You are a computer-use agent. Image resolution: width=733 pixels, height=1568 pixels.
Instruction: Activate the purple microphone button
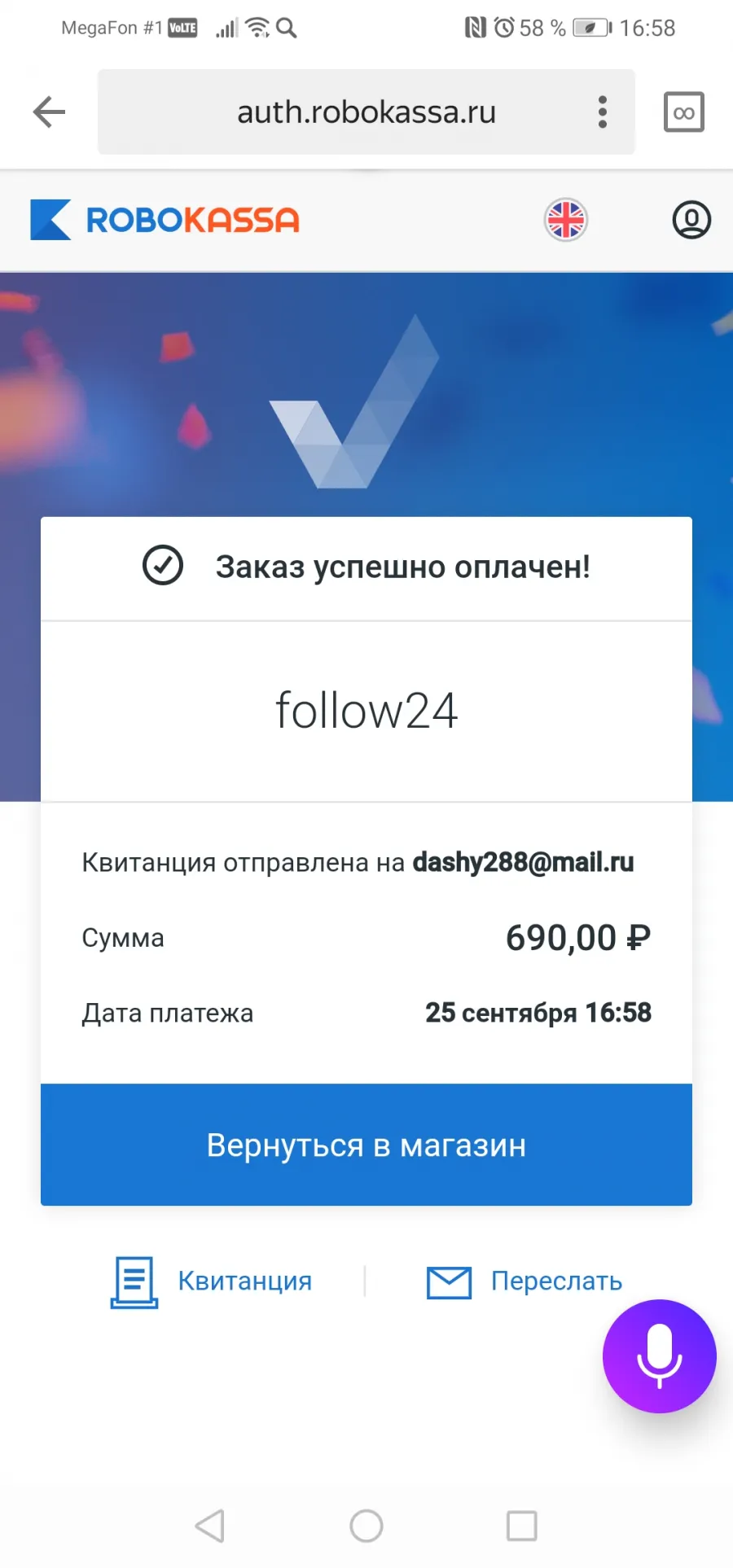659,1356
